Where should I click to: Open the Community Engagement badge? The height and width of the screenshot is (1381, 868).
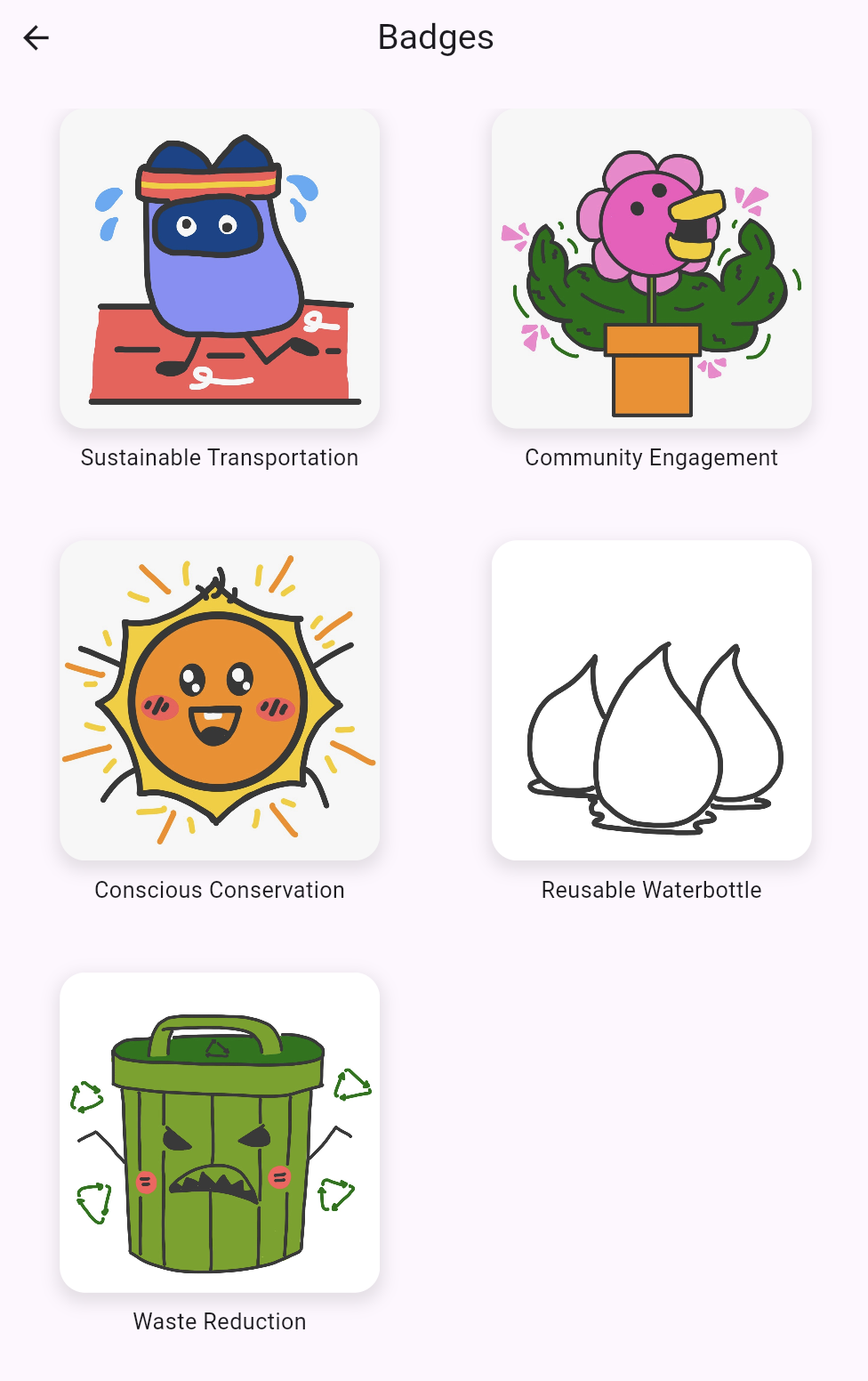(652, 269)
